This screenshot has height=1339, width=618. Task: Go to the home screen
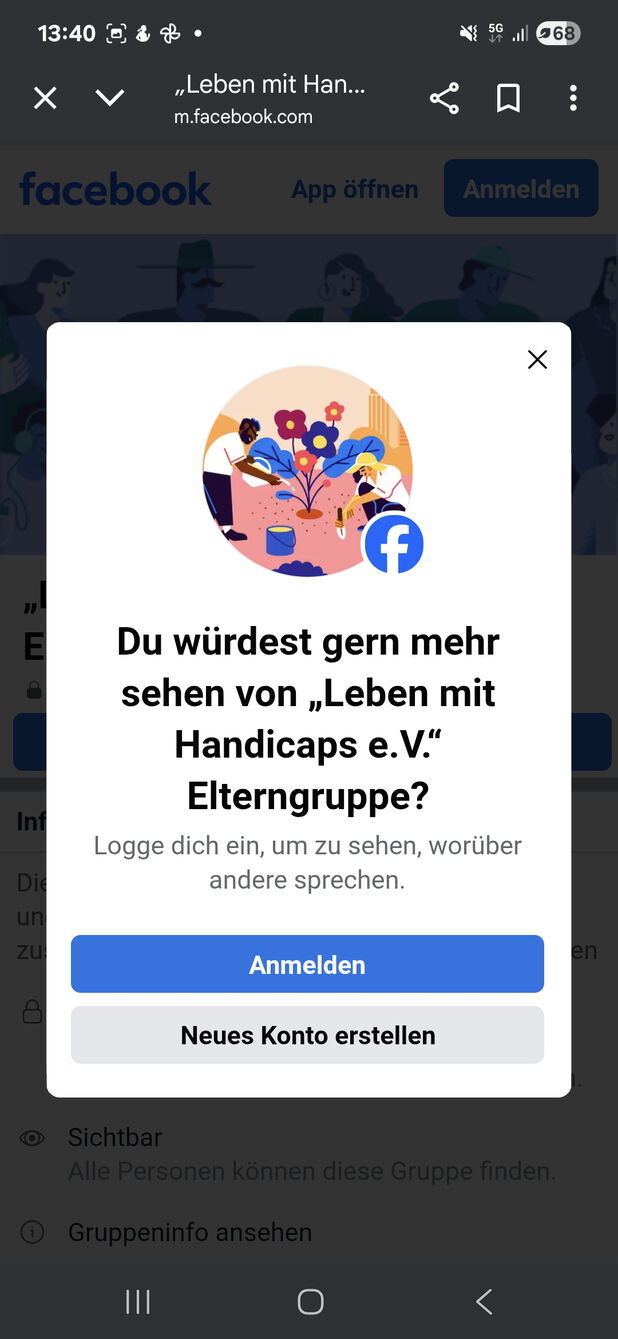[310, 1301]
